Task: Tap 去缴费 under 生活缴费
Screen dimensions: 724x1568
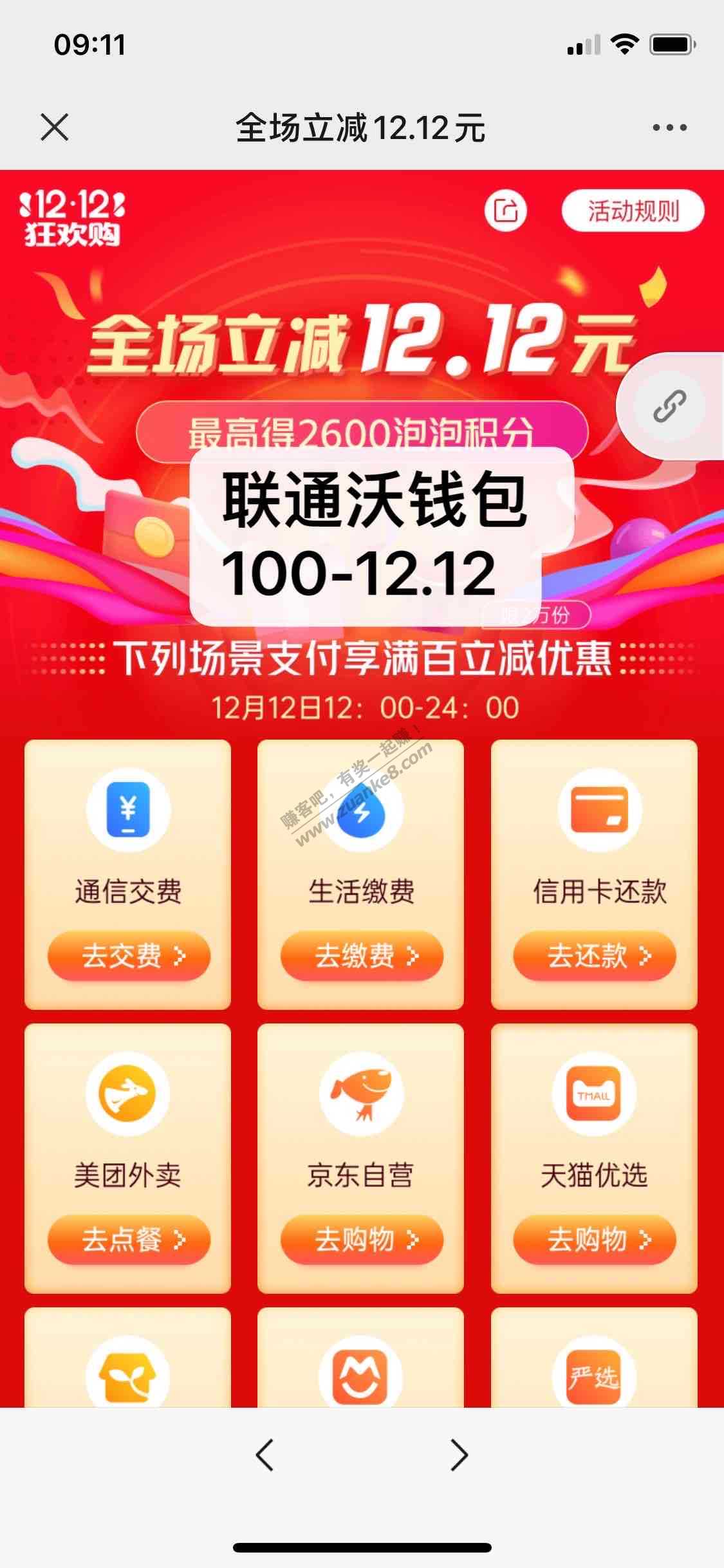Action: click(x=362, y=956)
